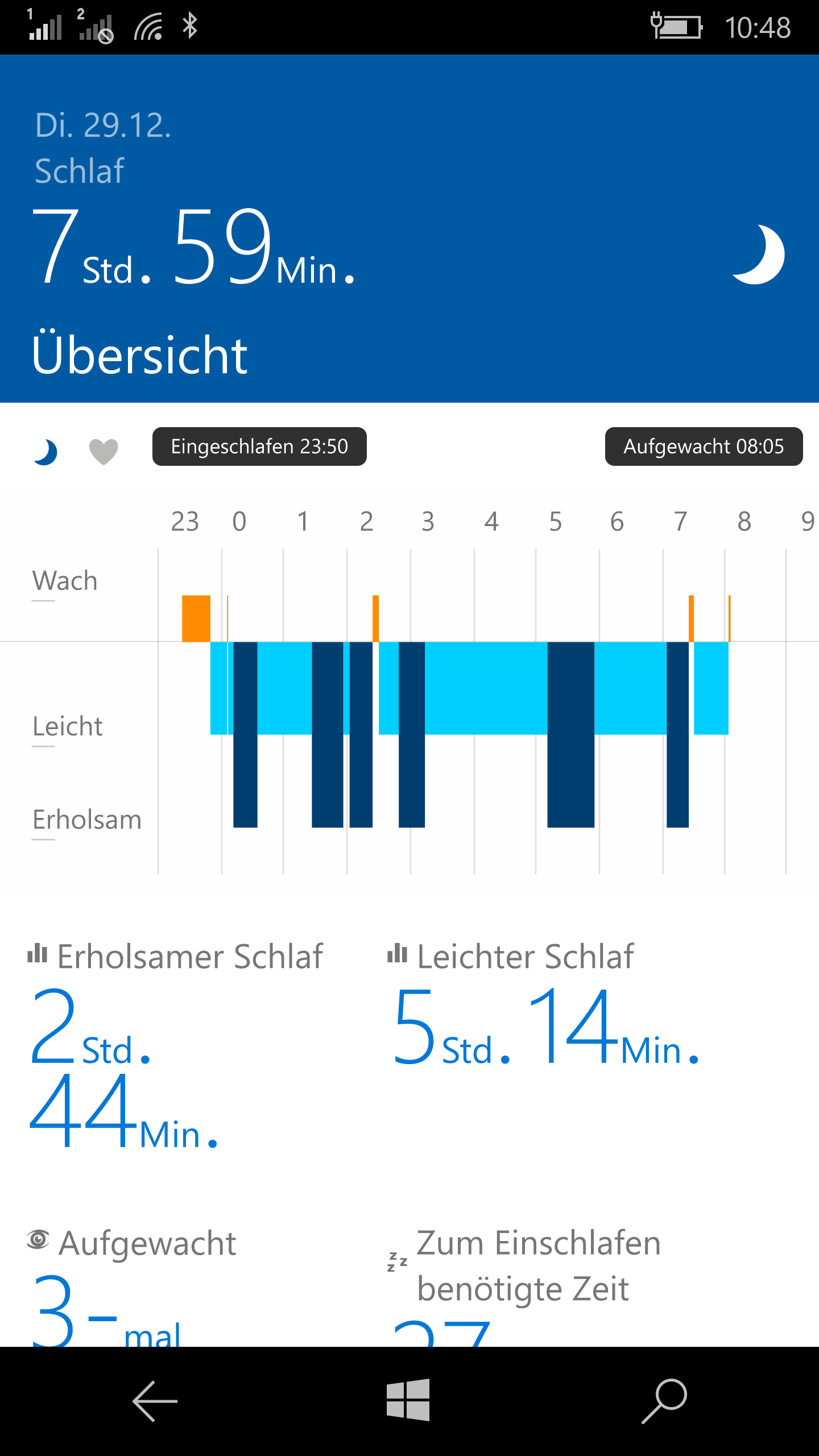Select the moon sleep chart view
The width and height of the screenshot is (819, 1456).
pos(45,452)
